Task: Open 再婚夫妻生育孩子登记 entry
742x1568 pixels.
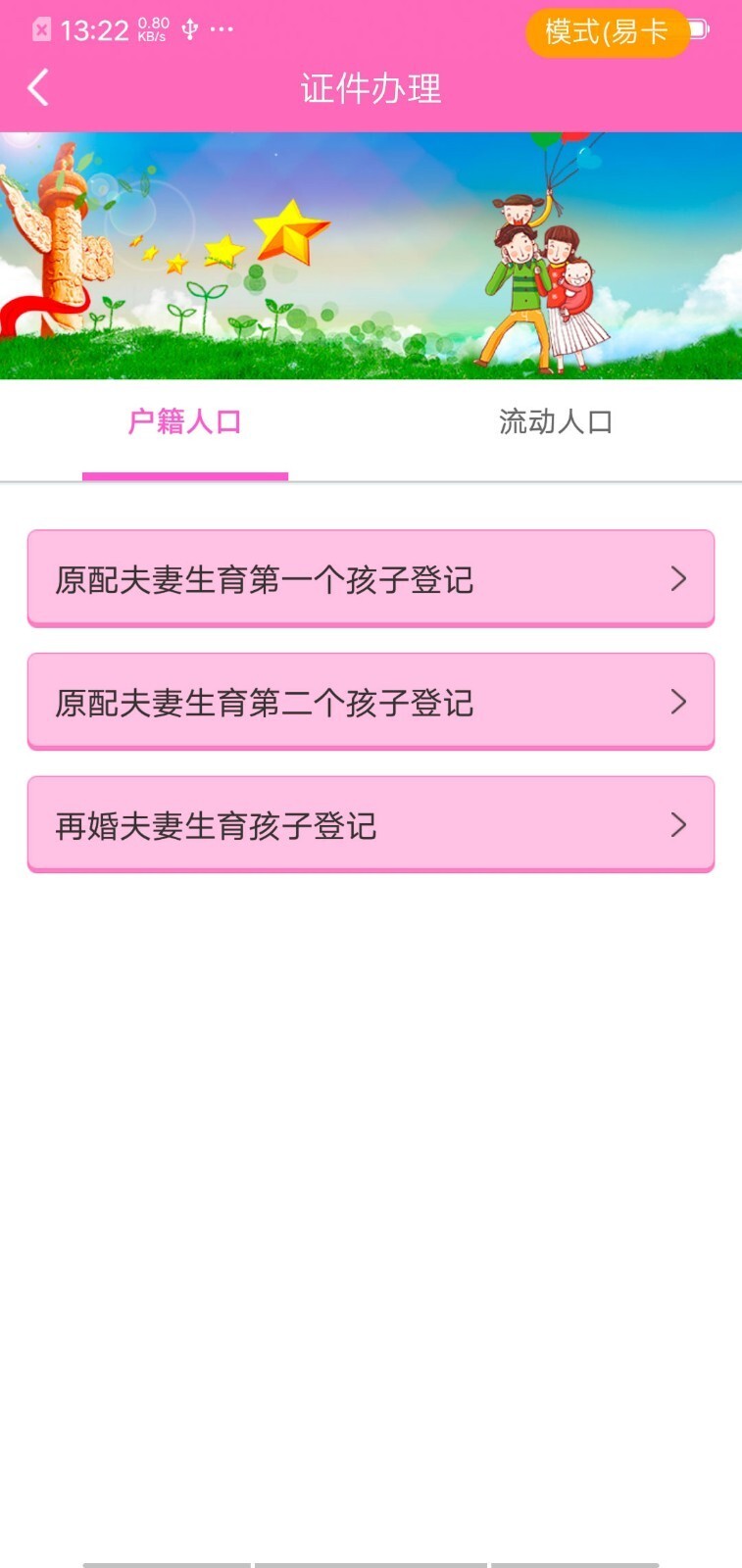Action: [x=371, y=824]
